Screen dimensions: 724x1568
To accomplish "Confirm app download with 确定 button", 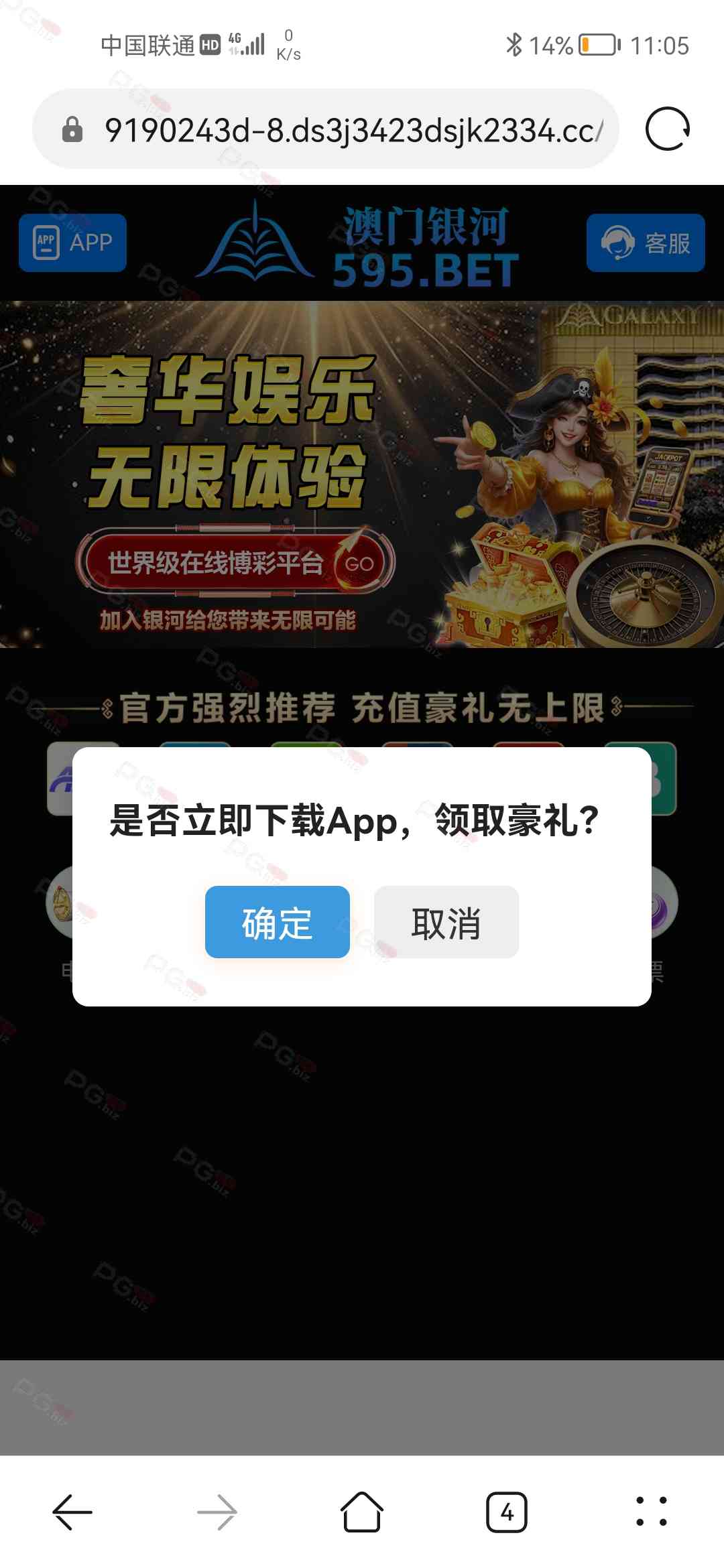I will tap(277, 922).
